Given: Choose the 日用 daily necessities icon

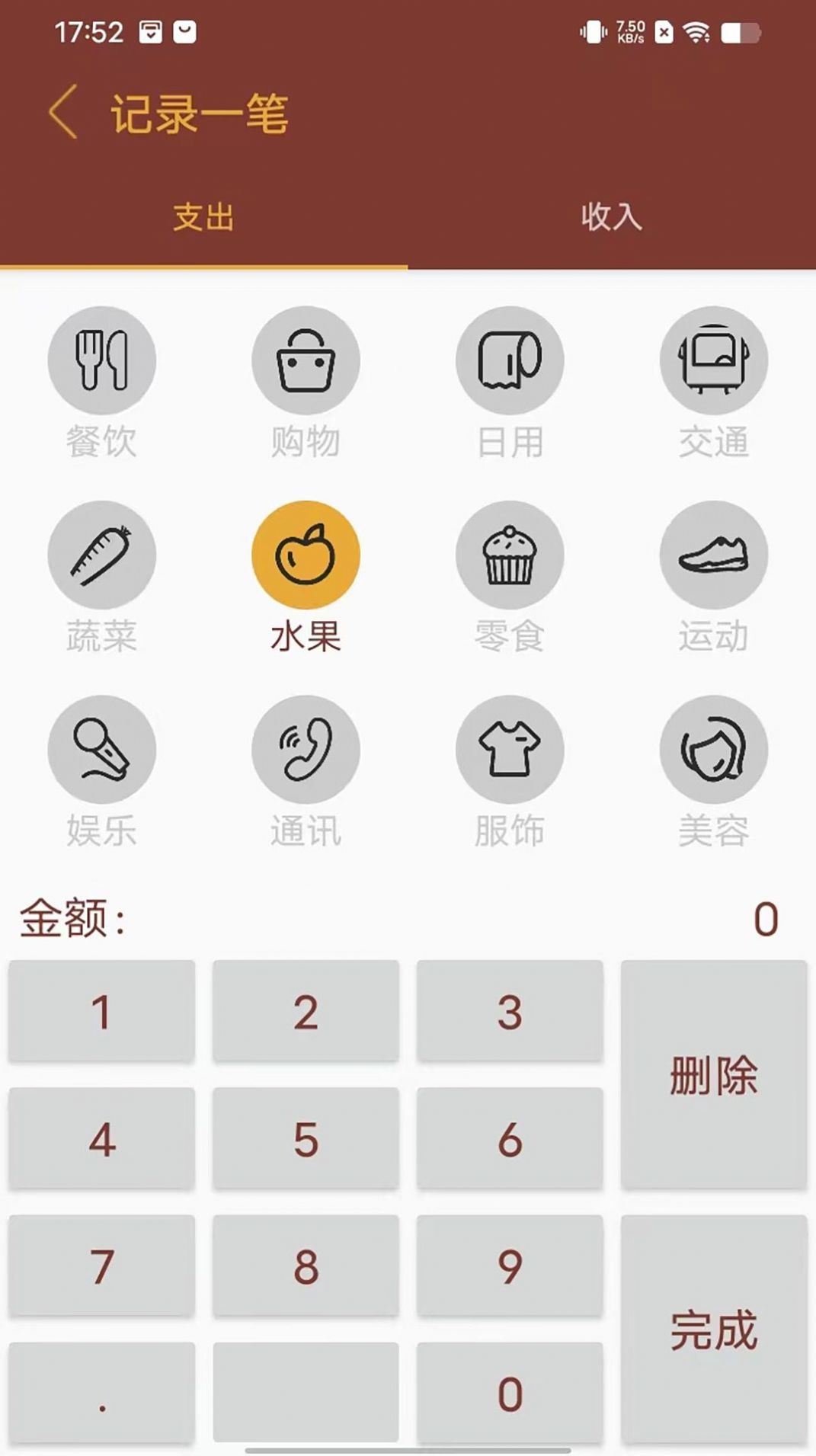Looking at the screenshot, I should tap(510, 360).
